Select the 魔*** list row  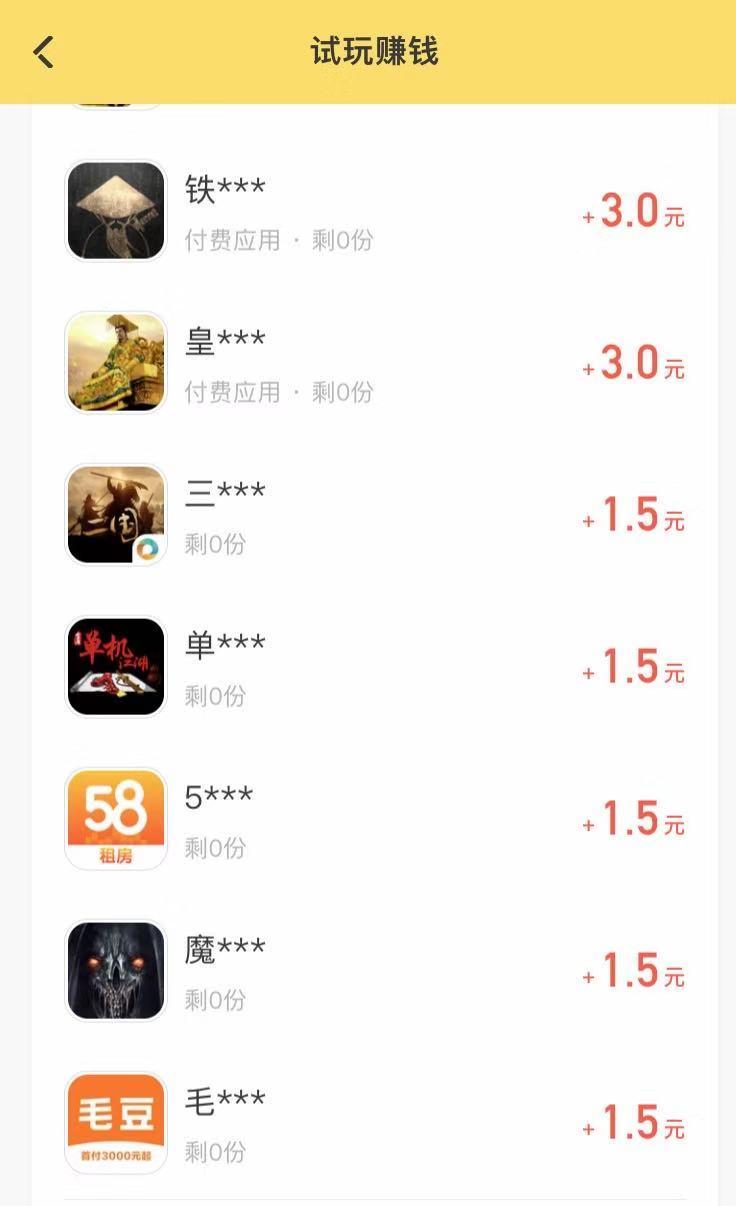[x=368, y=969]
